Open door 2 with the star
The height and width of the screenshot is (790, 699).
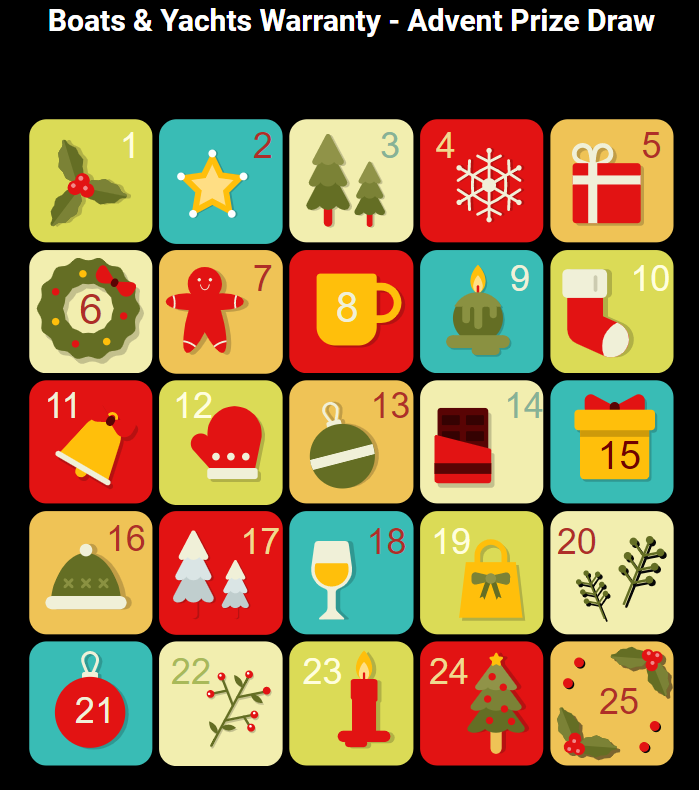(221, 181)
